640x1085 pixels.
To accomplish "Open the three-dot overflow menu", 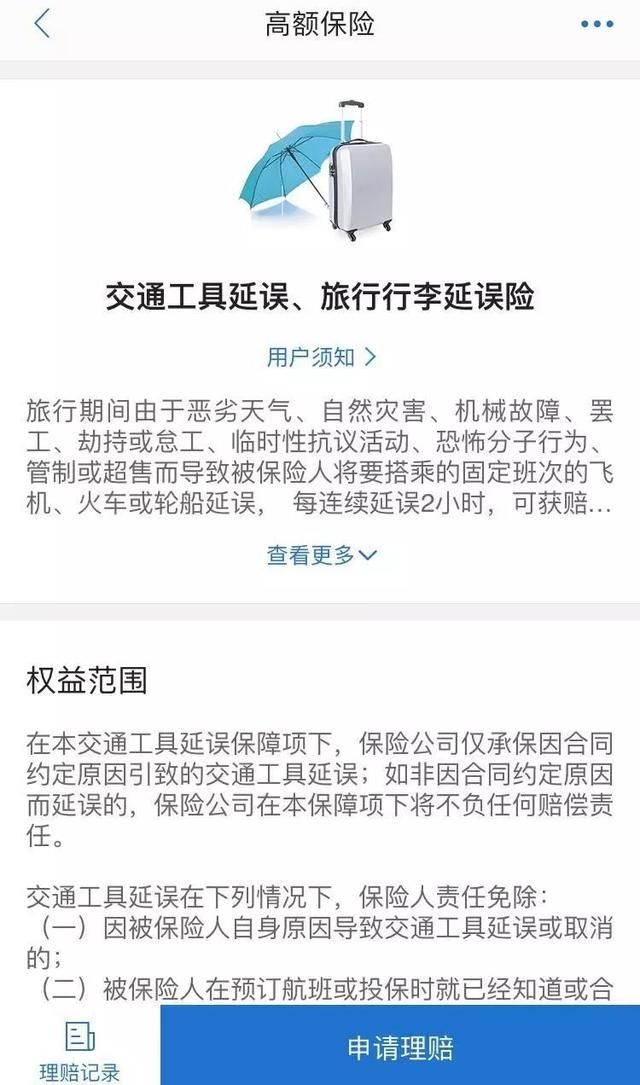I will 597,25.
